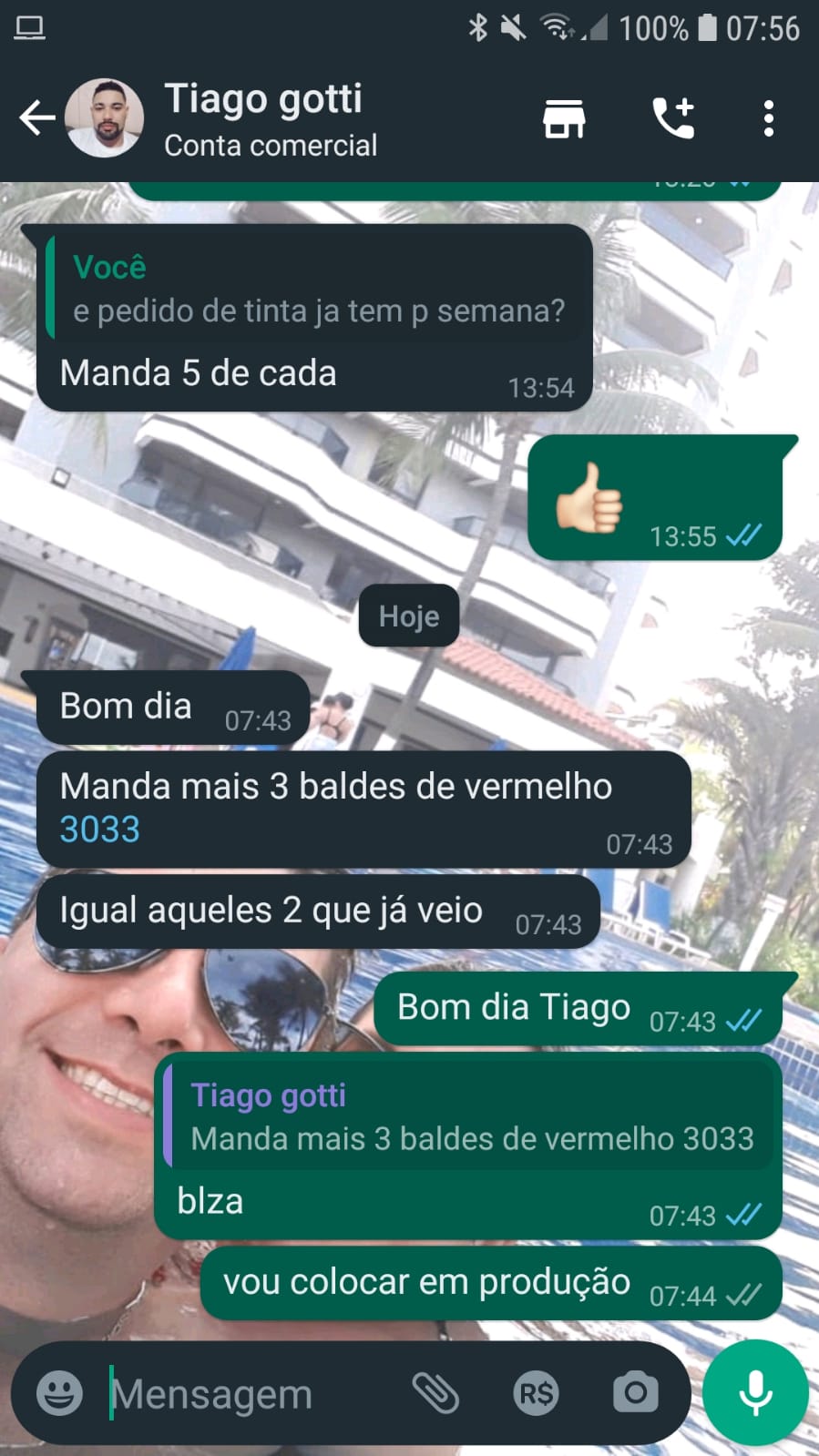
Task: Go back to the chat list
Action: point(36,118)
